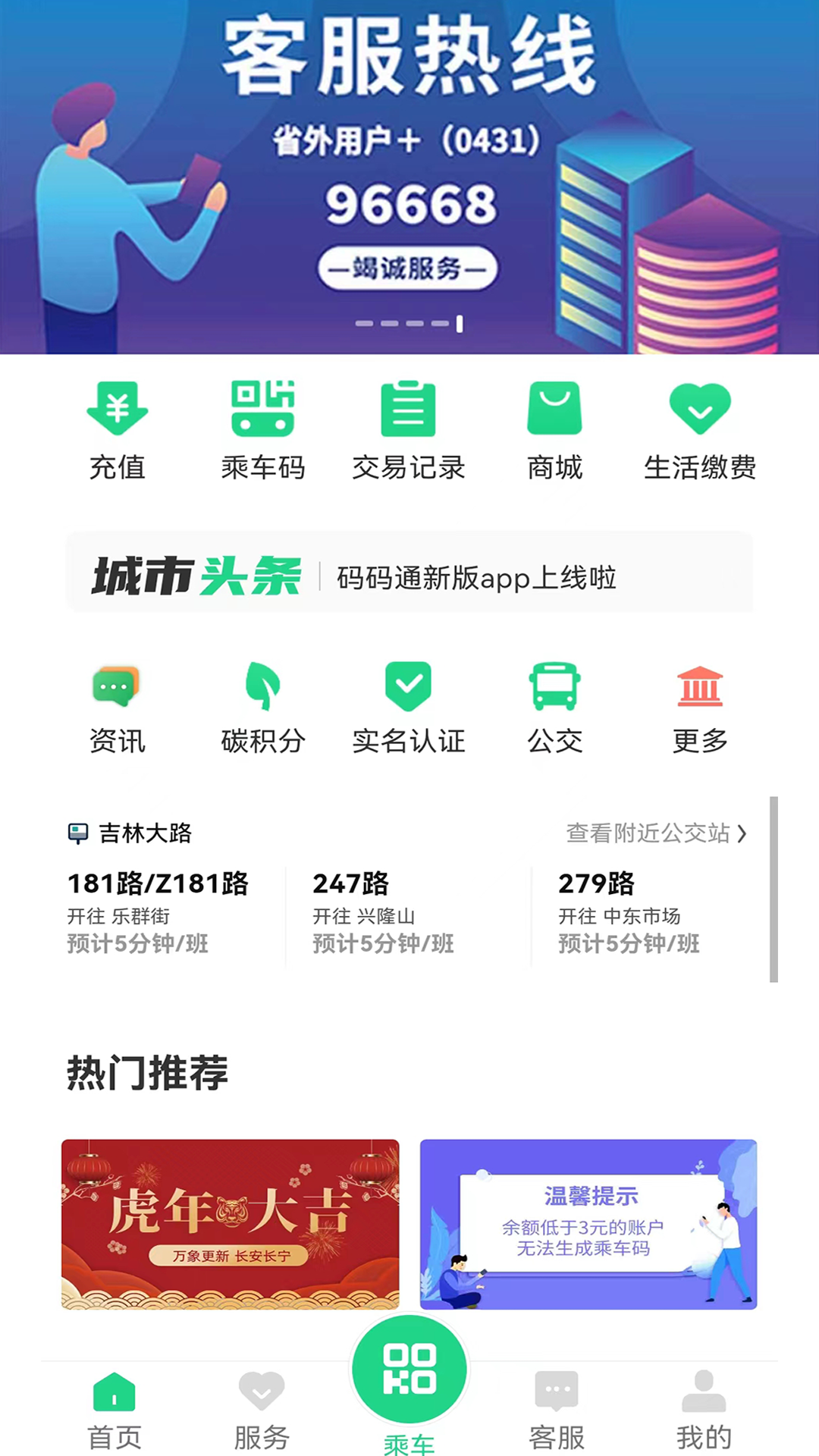Open the 城市头条 headline announcement
Screen dimensions: 819x1456
[x=409, y=573]
